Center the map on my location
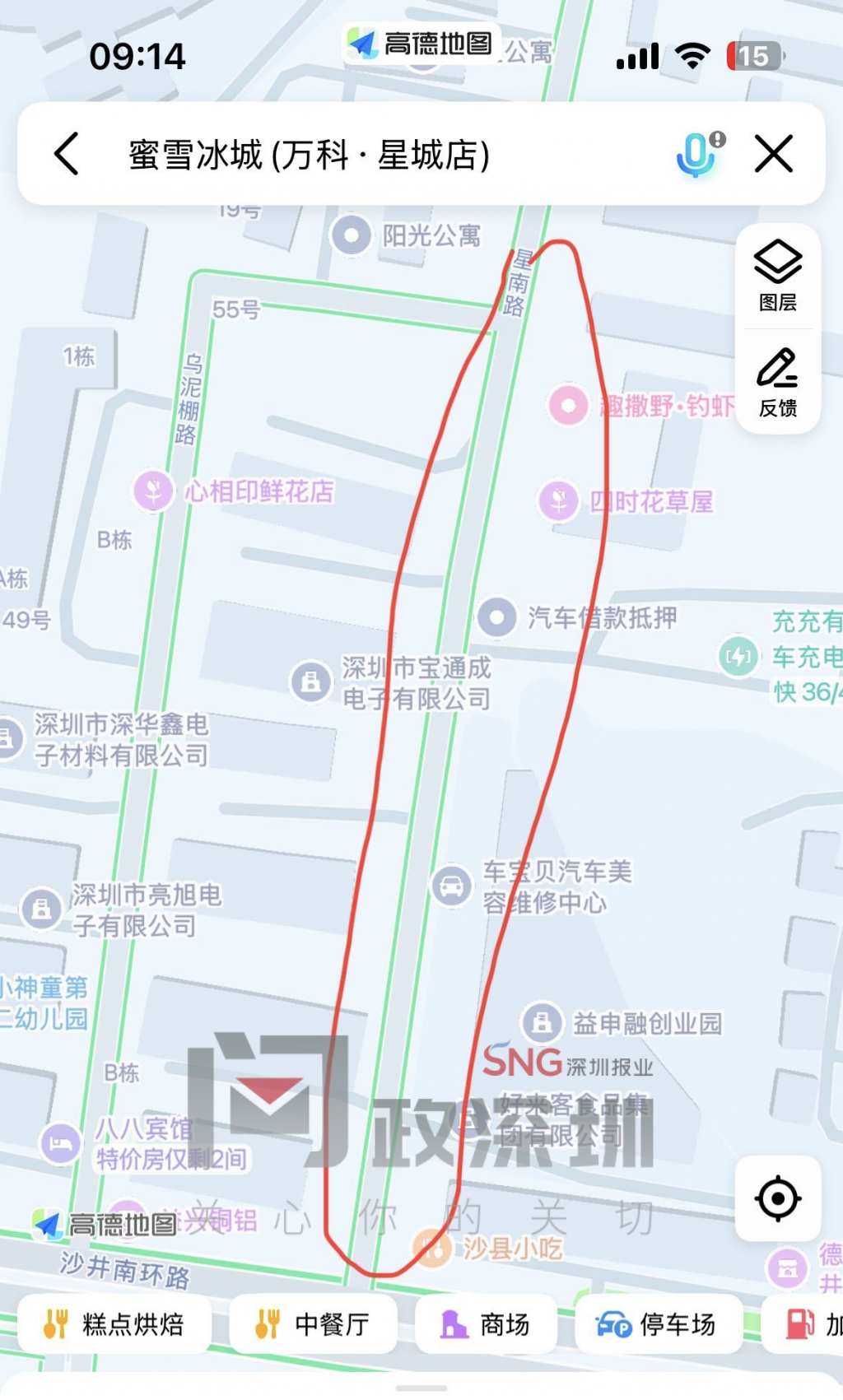 point(777,1198)
